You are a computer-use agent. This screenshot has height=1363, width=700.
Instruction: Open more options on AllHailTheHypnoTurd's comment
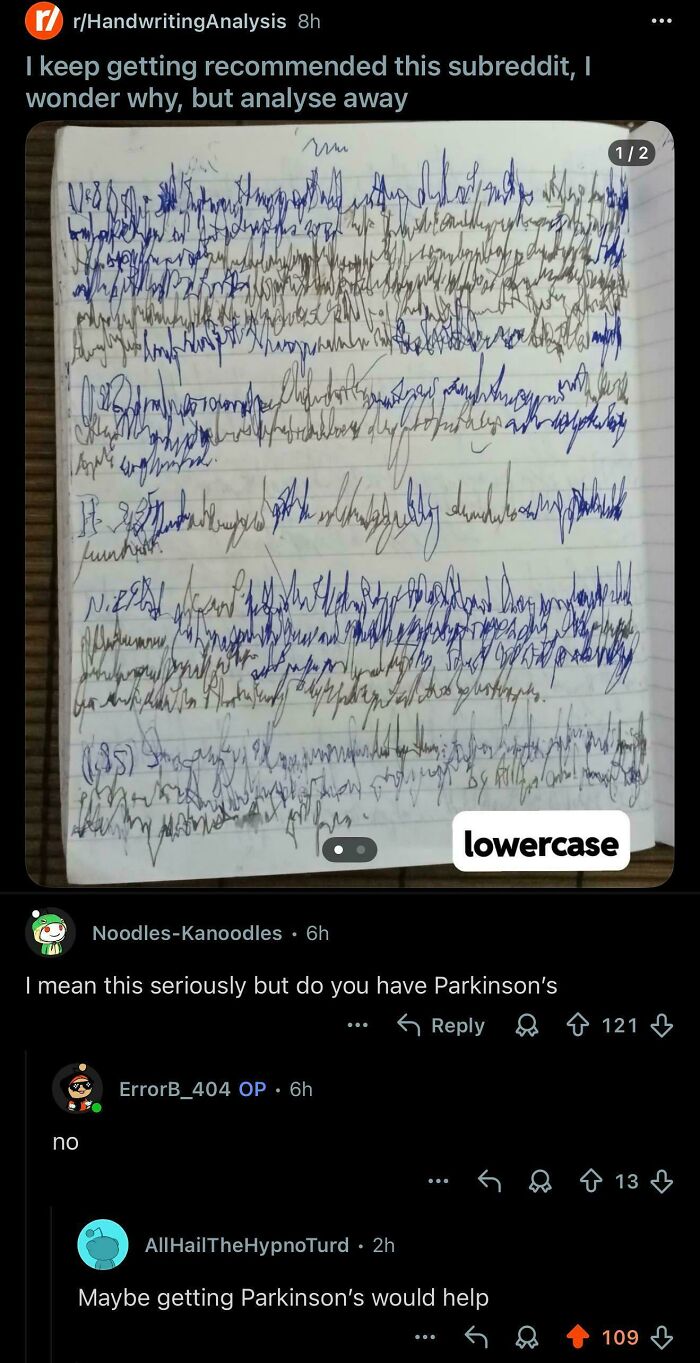(425, 1336)
